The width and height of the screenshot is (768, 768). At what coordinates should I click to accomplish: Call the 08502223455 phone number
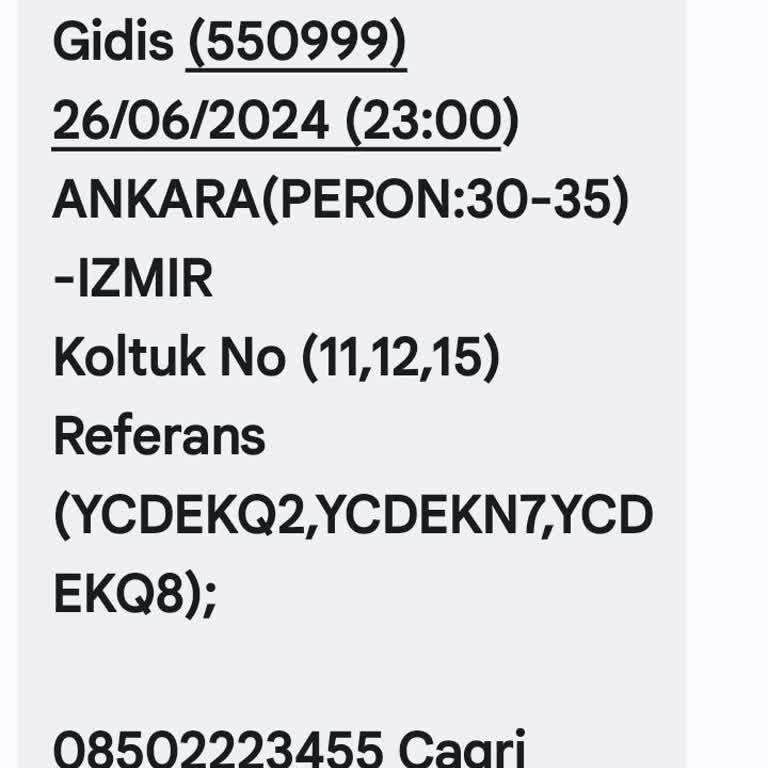coord(218,750)
